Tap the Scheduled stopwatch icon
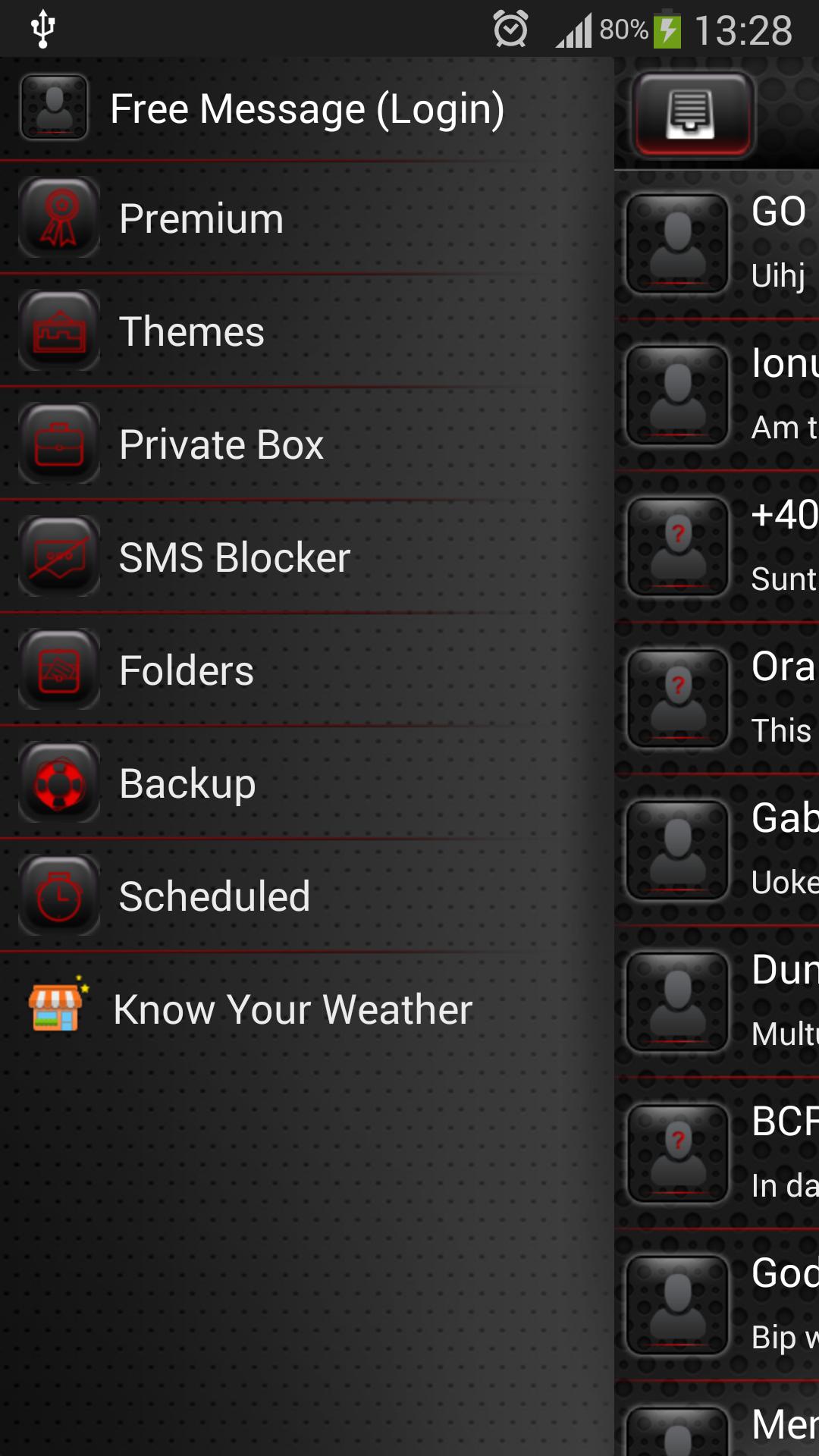 [x=59, y=896]
